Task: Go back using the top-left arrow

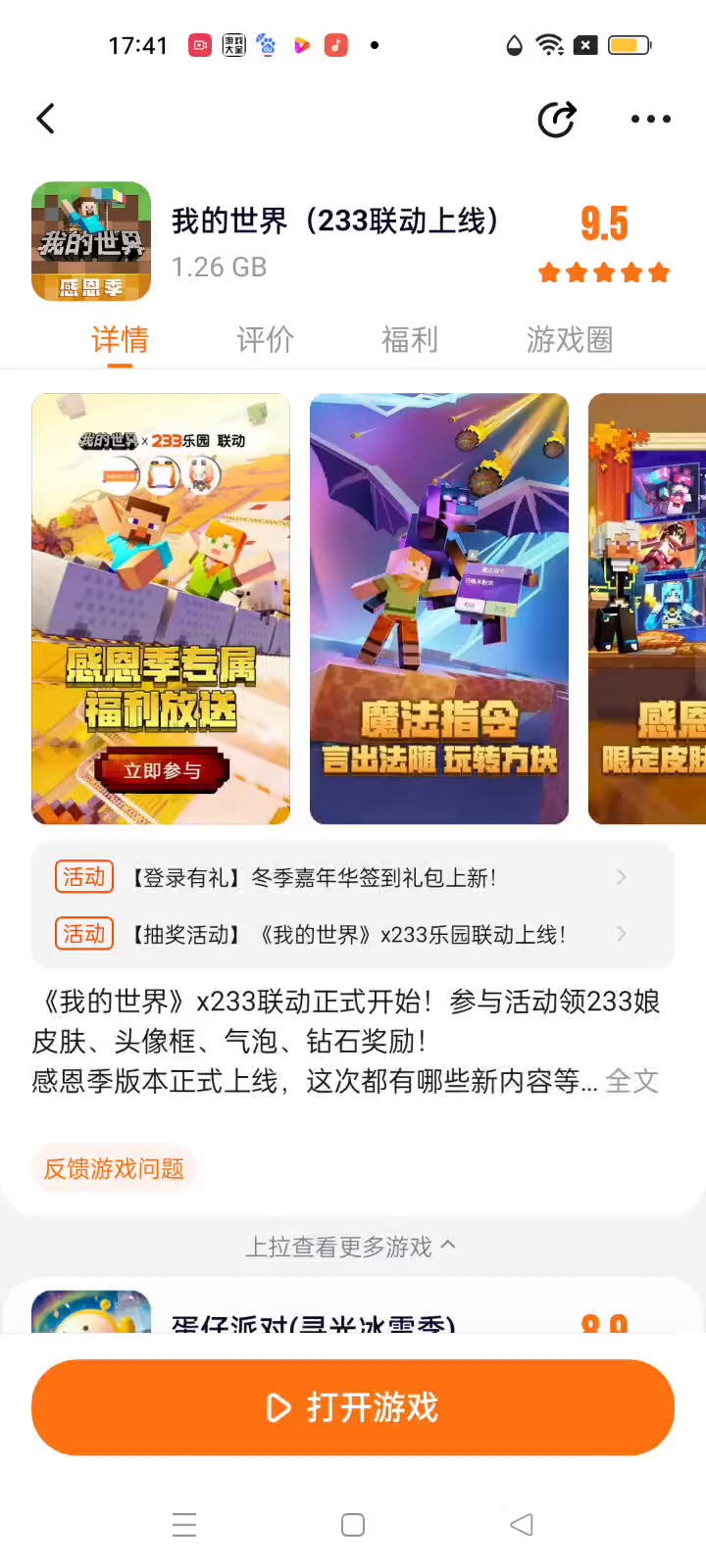Action: click(46, 120)
